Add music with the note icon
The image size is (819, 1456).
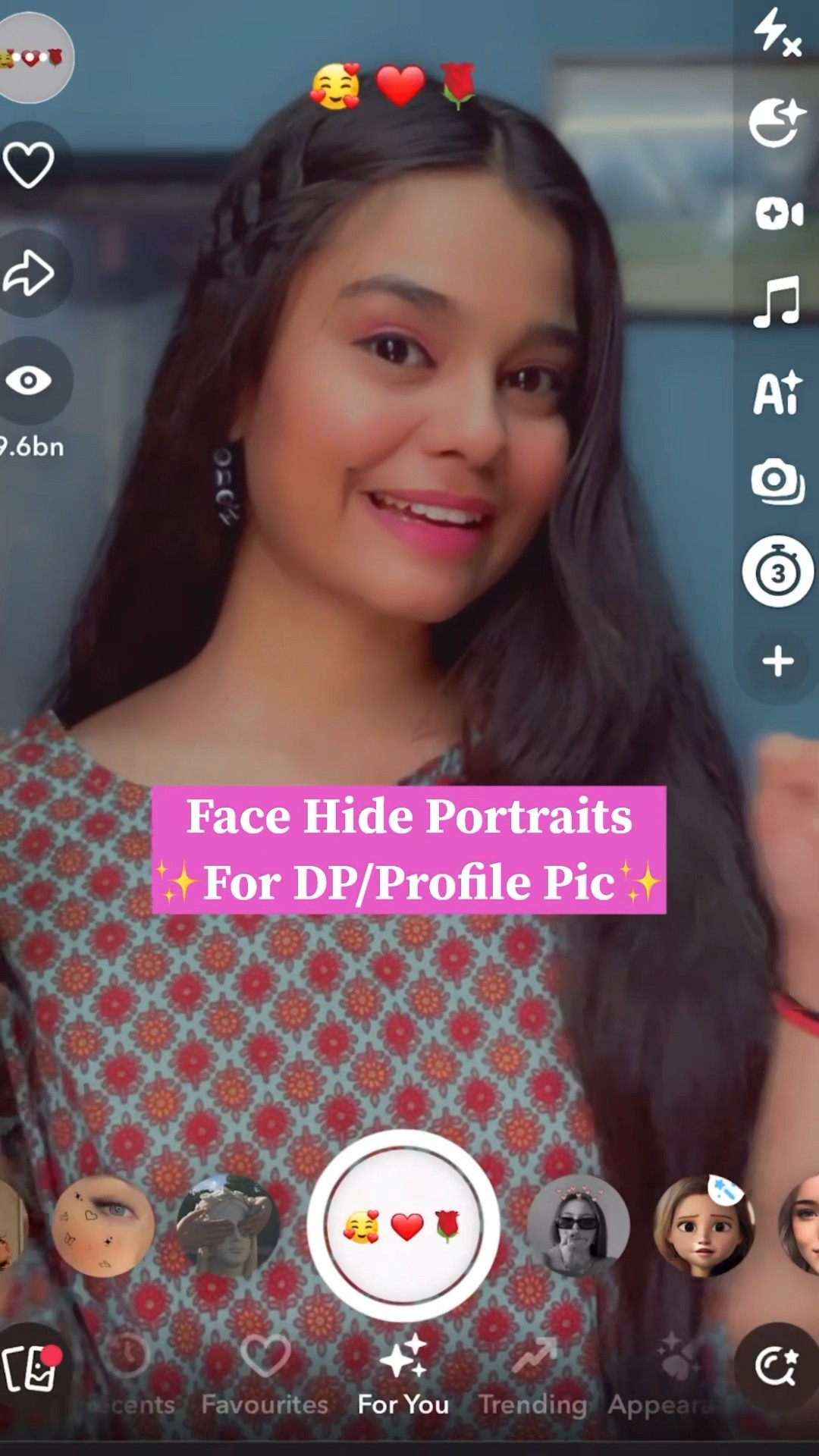click(777, 302)
